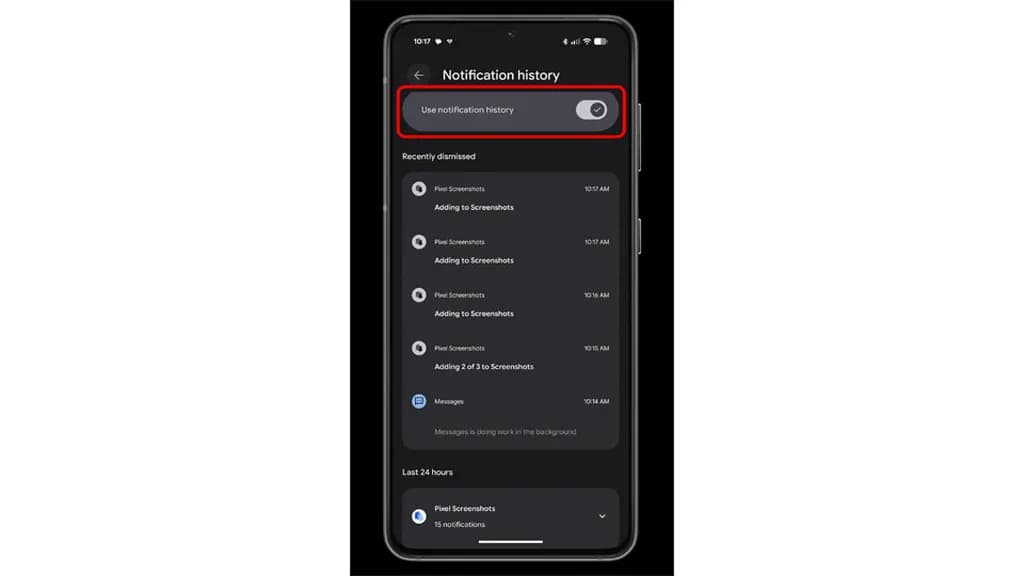Go back from Notification history

coord(419,75)
